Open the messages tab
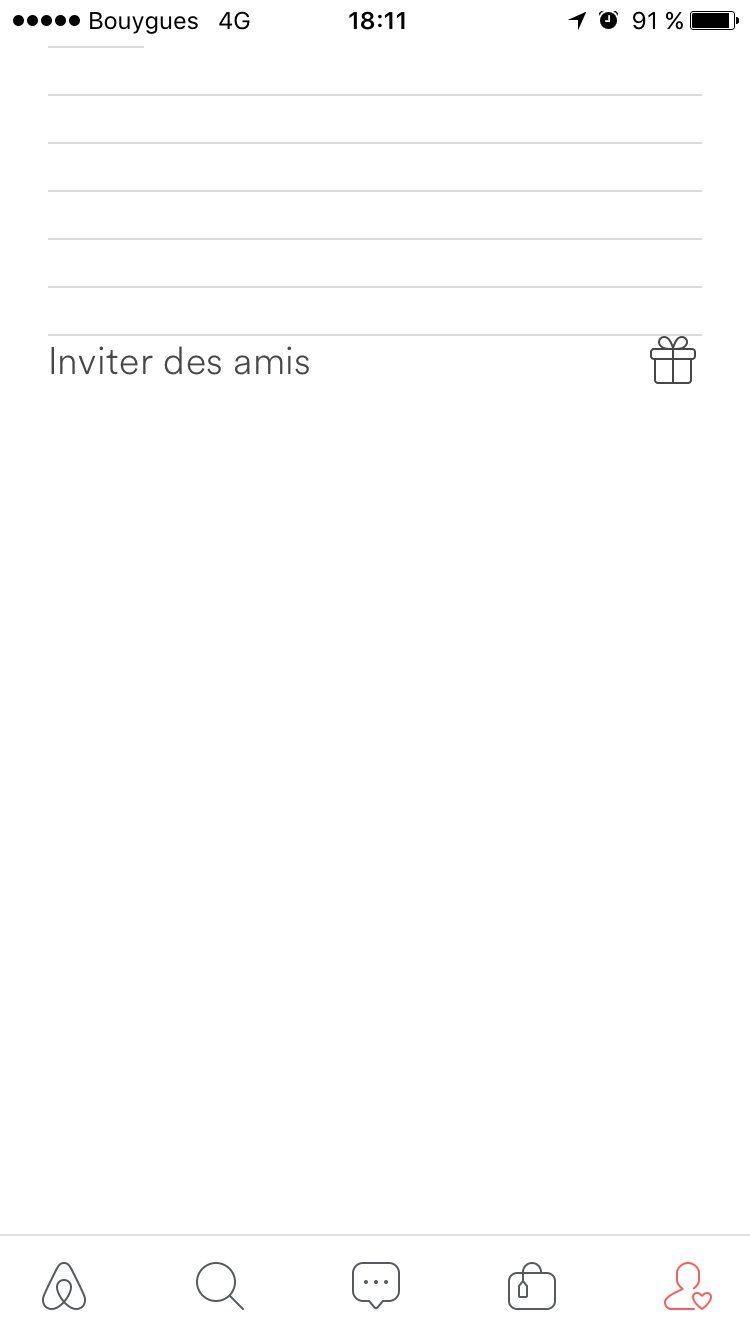Screen dimensions: 750x1334 376,1286
